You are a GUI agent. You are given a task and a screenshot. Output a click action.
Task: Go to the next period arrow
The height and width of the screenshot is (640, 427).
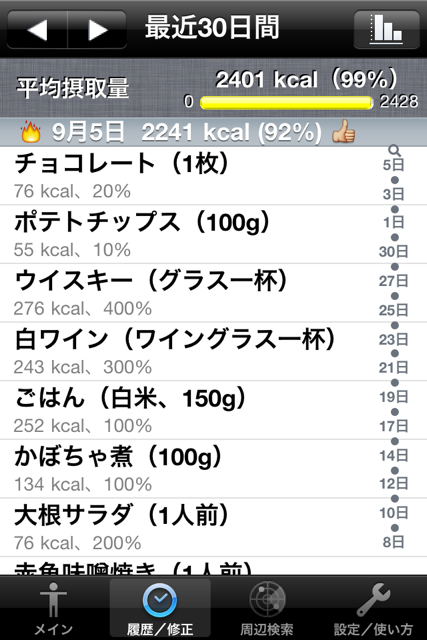(x=97, y=30)
